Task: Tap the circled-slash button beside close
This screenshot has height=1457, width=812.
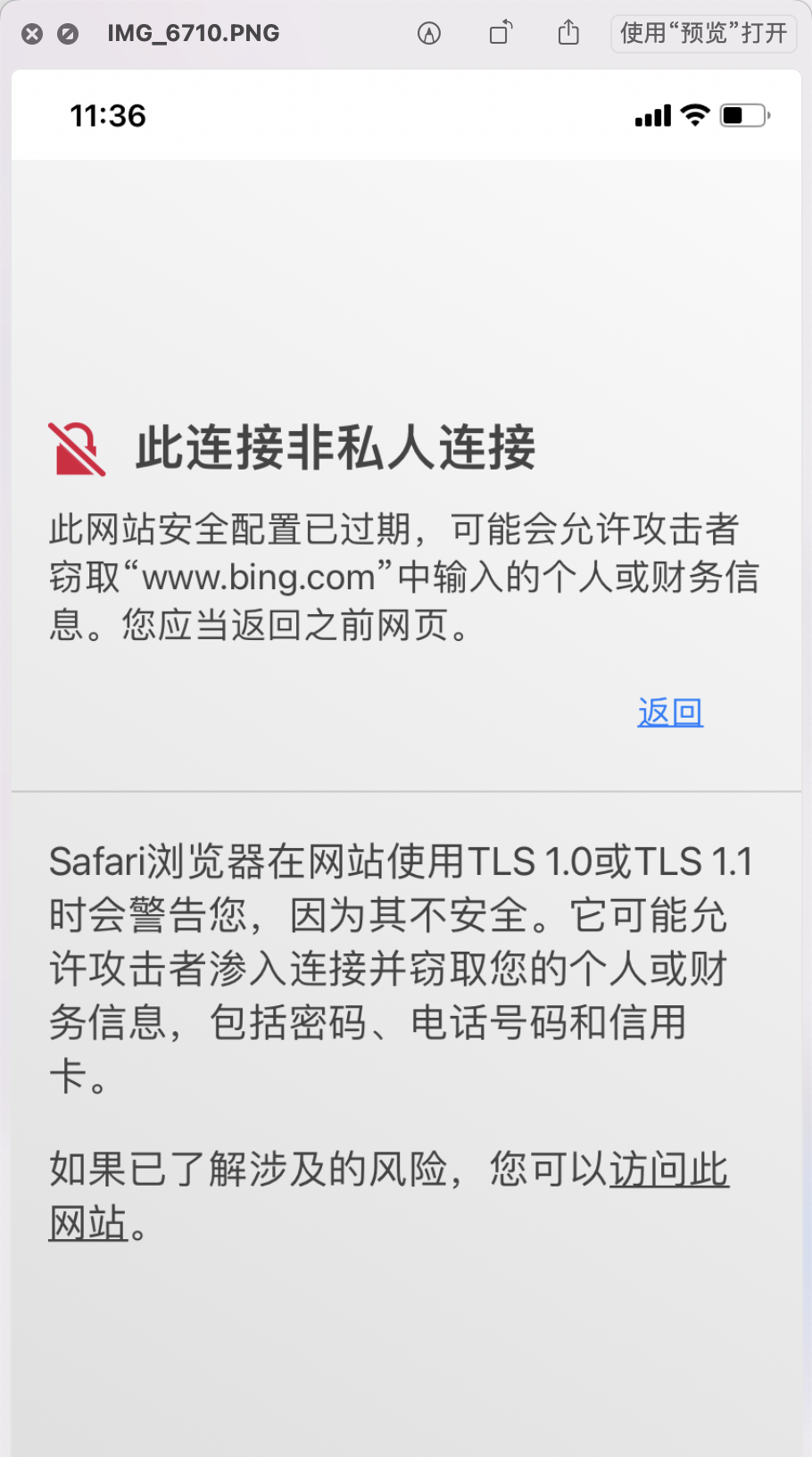Action: (x=68, y=34)
